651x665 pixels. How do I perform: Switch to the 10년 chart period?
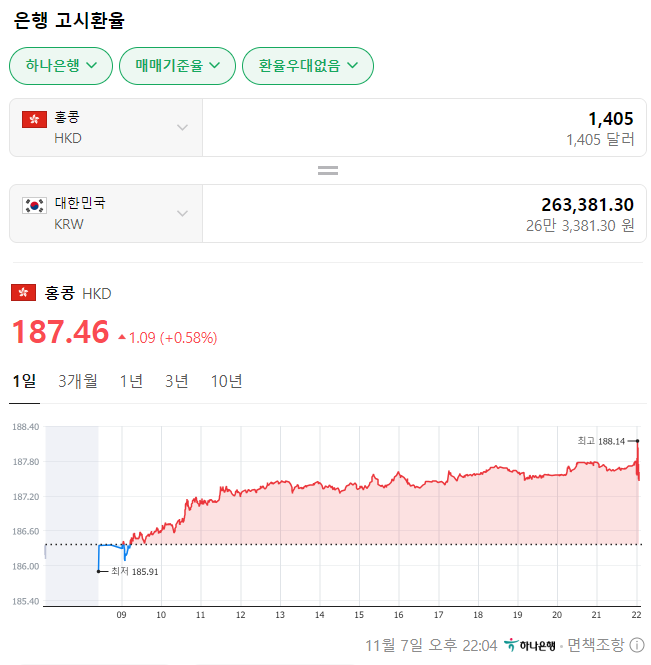(x=227, y=381)
